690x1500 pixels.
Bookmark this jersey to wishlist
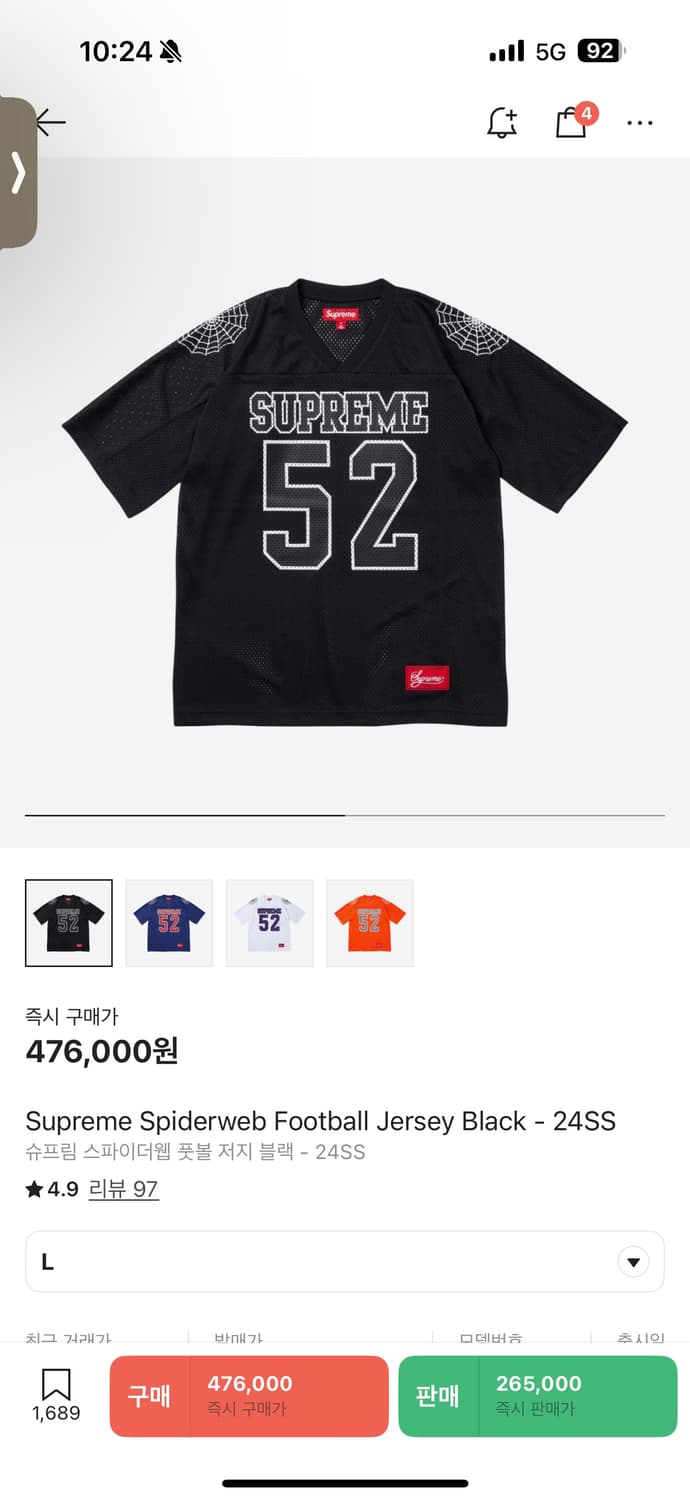[56, 1394]
